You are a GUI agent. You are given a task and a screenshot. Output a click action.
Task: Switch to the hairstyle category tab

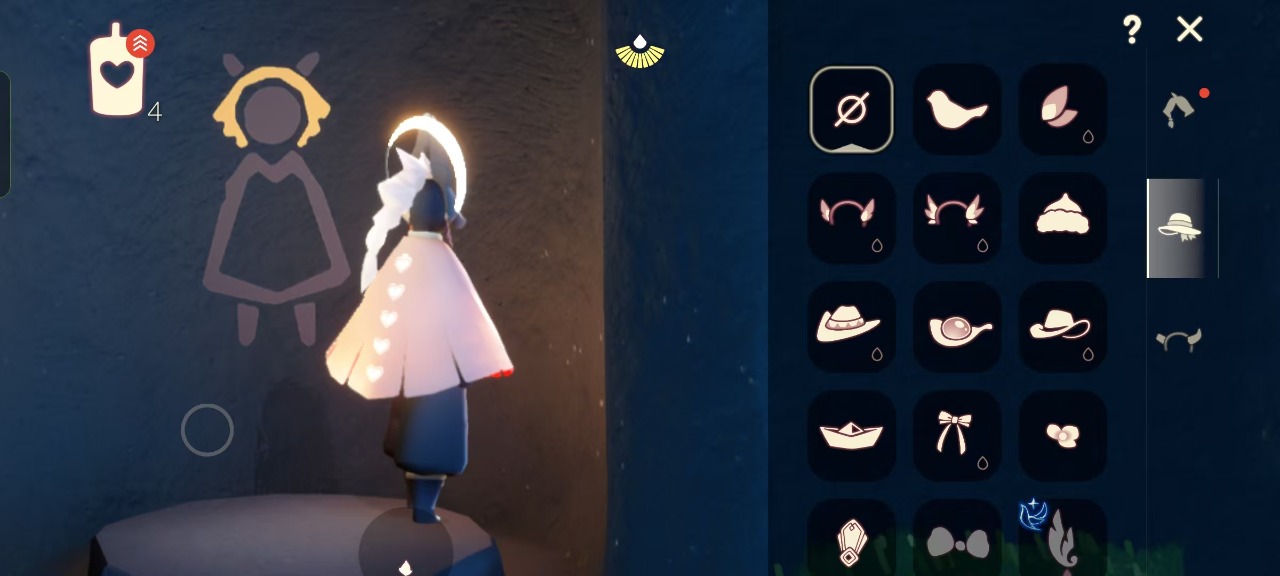click(1180, 109)
